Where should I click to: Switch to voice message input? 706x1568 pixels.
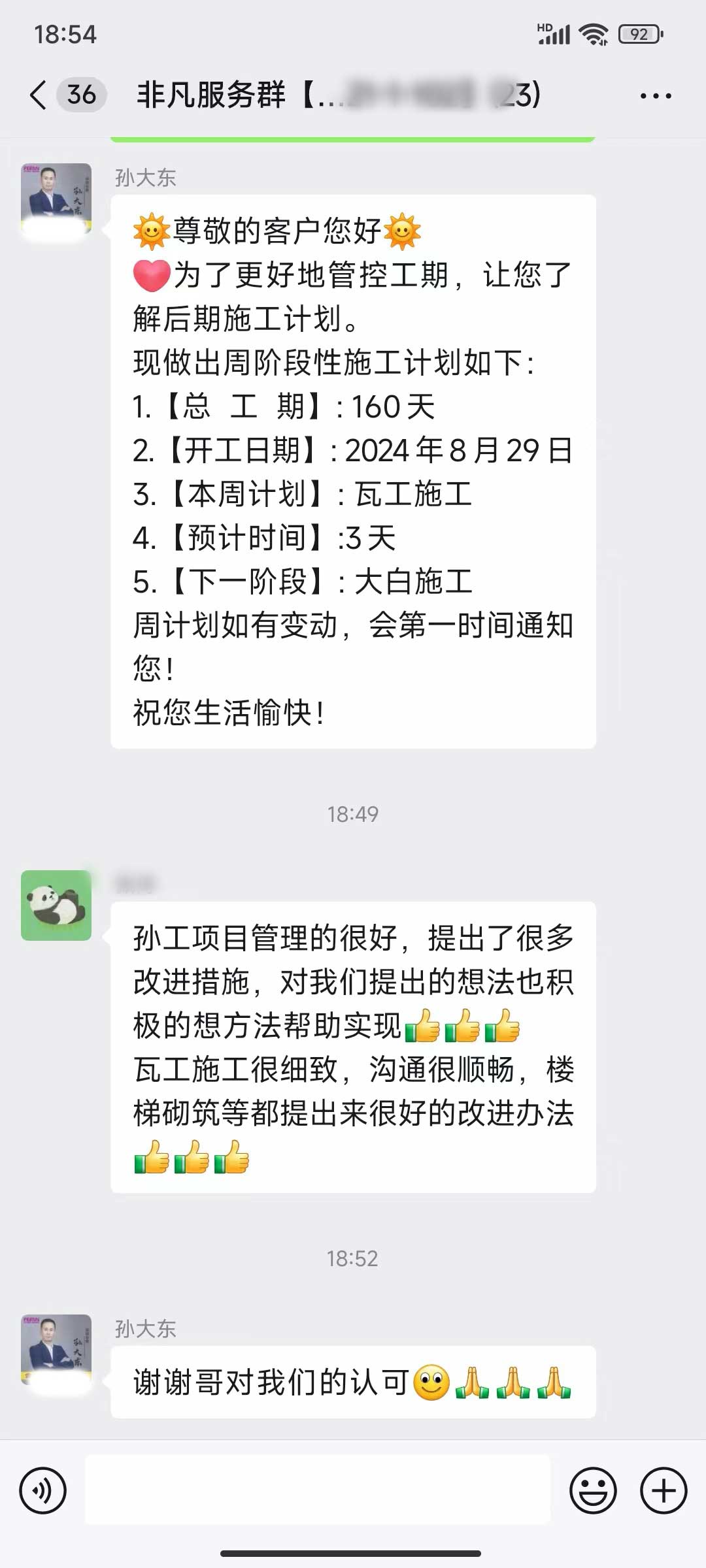tap(43, 1491)
